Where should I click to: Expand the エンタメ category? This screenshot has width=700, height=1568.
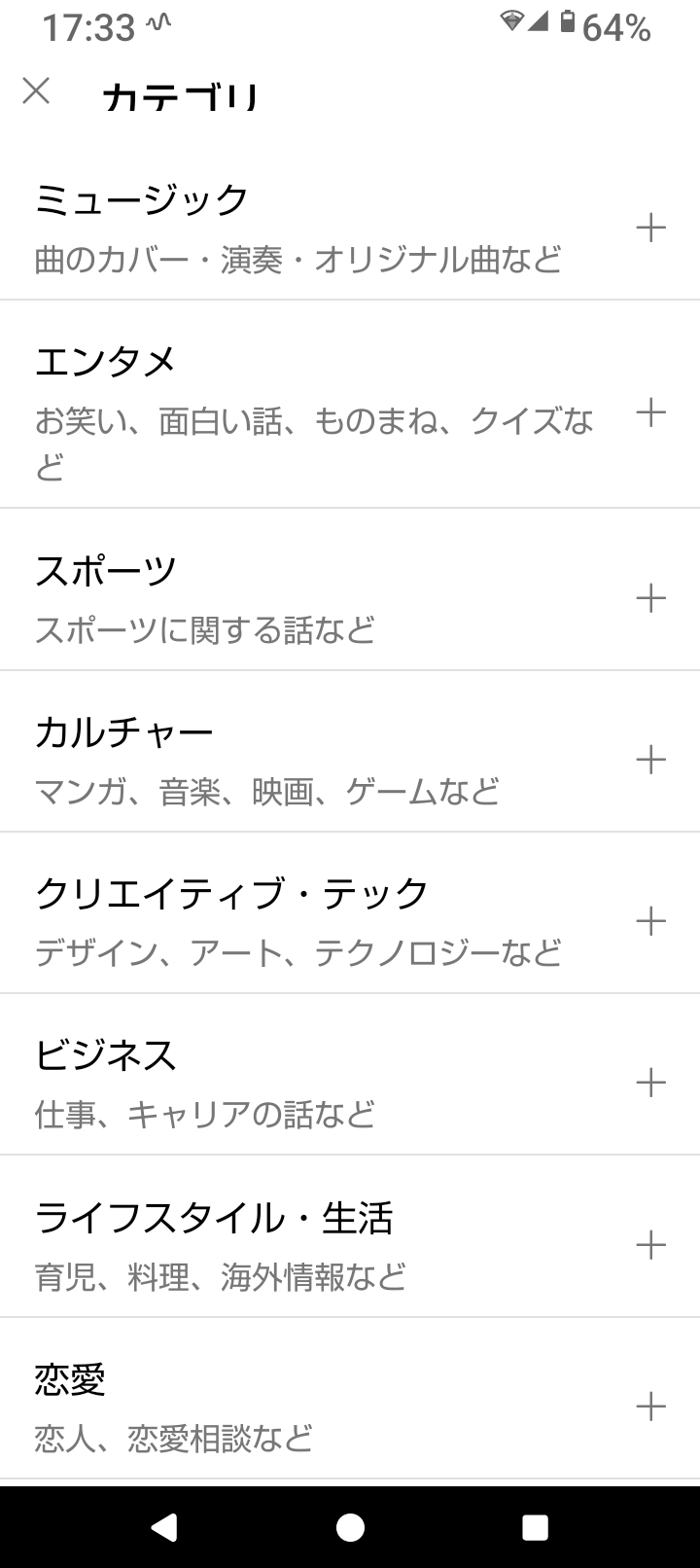tap(650, 413)
